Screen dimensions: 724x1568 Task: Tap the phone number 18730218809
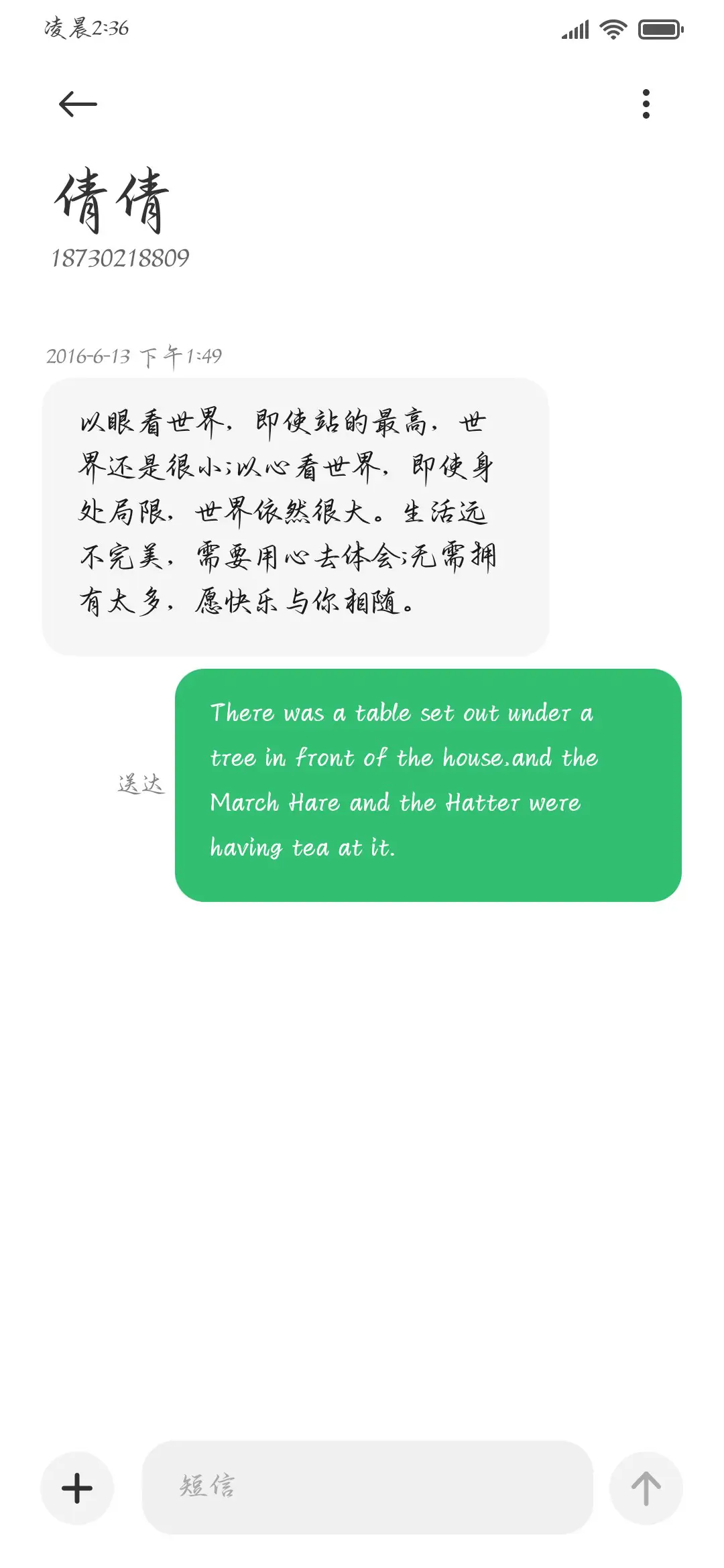(x=121, y=256)
